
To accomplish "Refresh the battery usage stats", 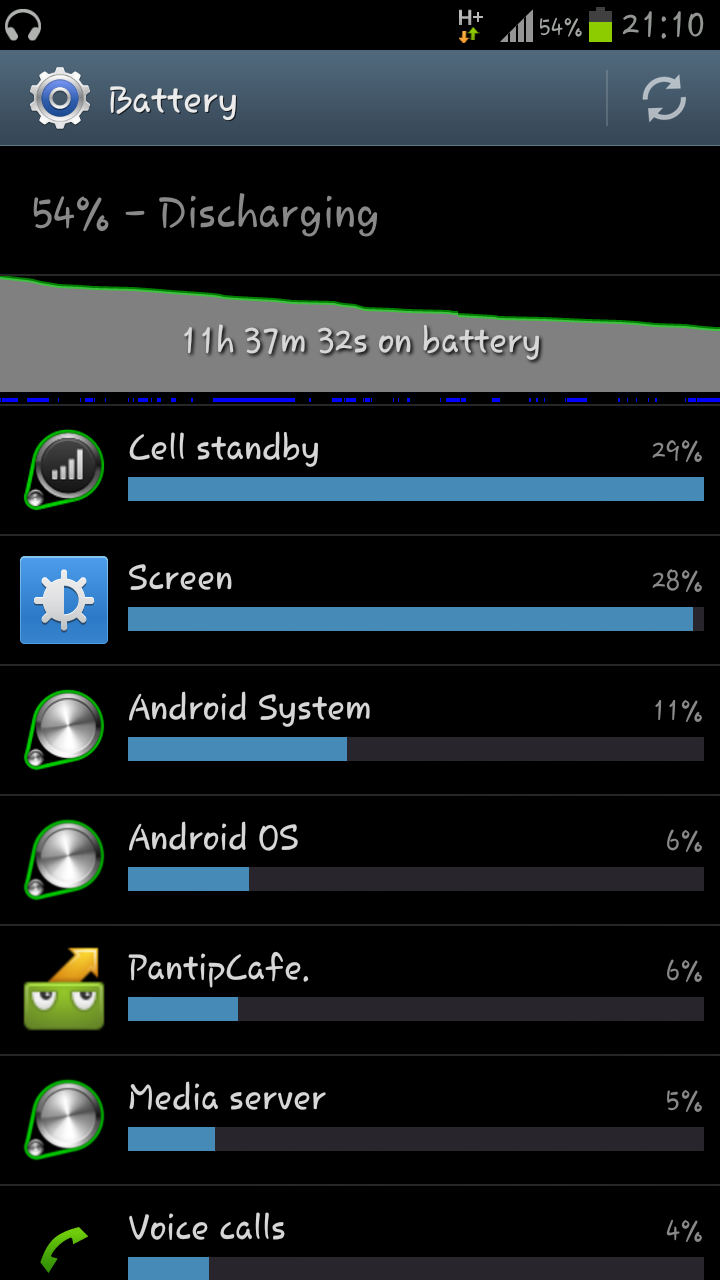I will pyautogui.click(x=663, y=99).
